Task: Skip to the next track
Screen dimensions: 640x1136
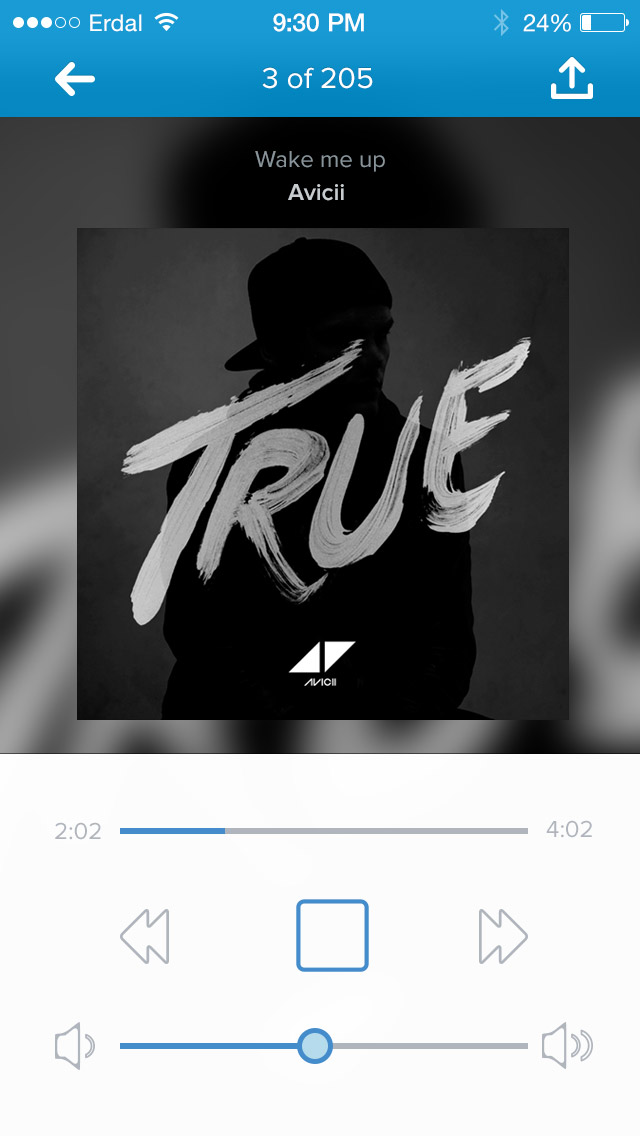Action: [503, 936]
